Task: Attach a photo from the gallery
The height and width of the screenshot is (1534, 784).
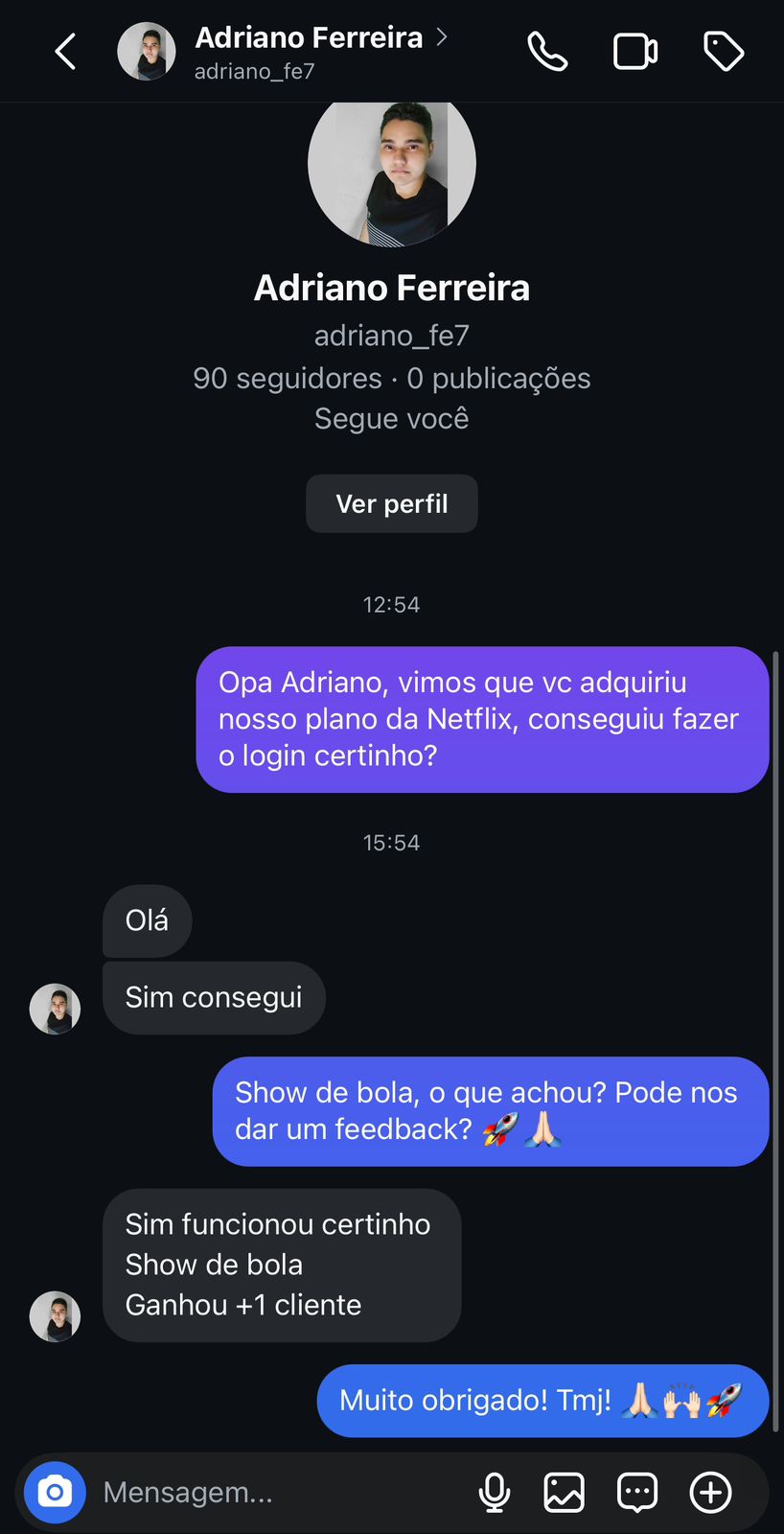Action: coord(565,1492)
